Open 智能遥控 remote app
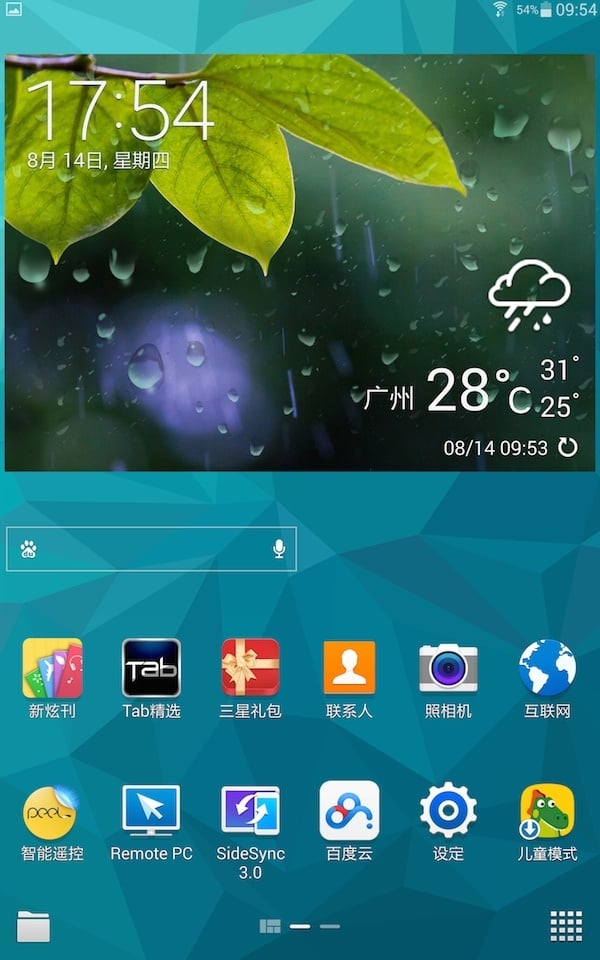 (52, 811)
